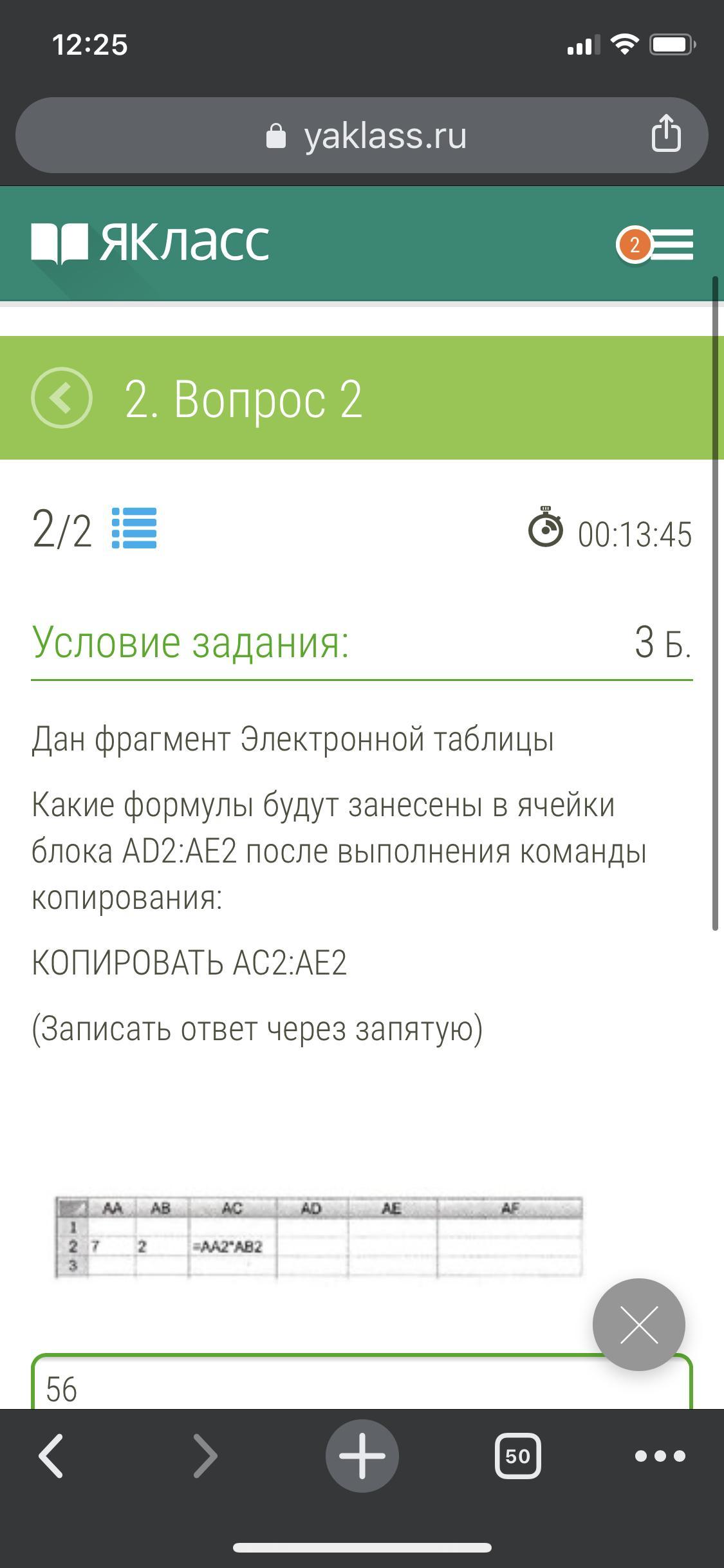View the 50 open tabs
The height and width of the screenshot is (1568, 724).
click(517, 1456)
